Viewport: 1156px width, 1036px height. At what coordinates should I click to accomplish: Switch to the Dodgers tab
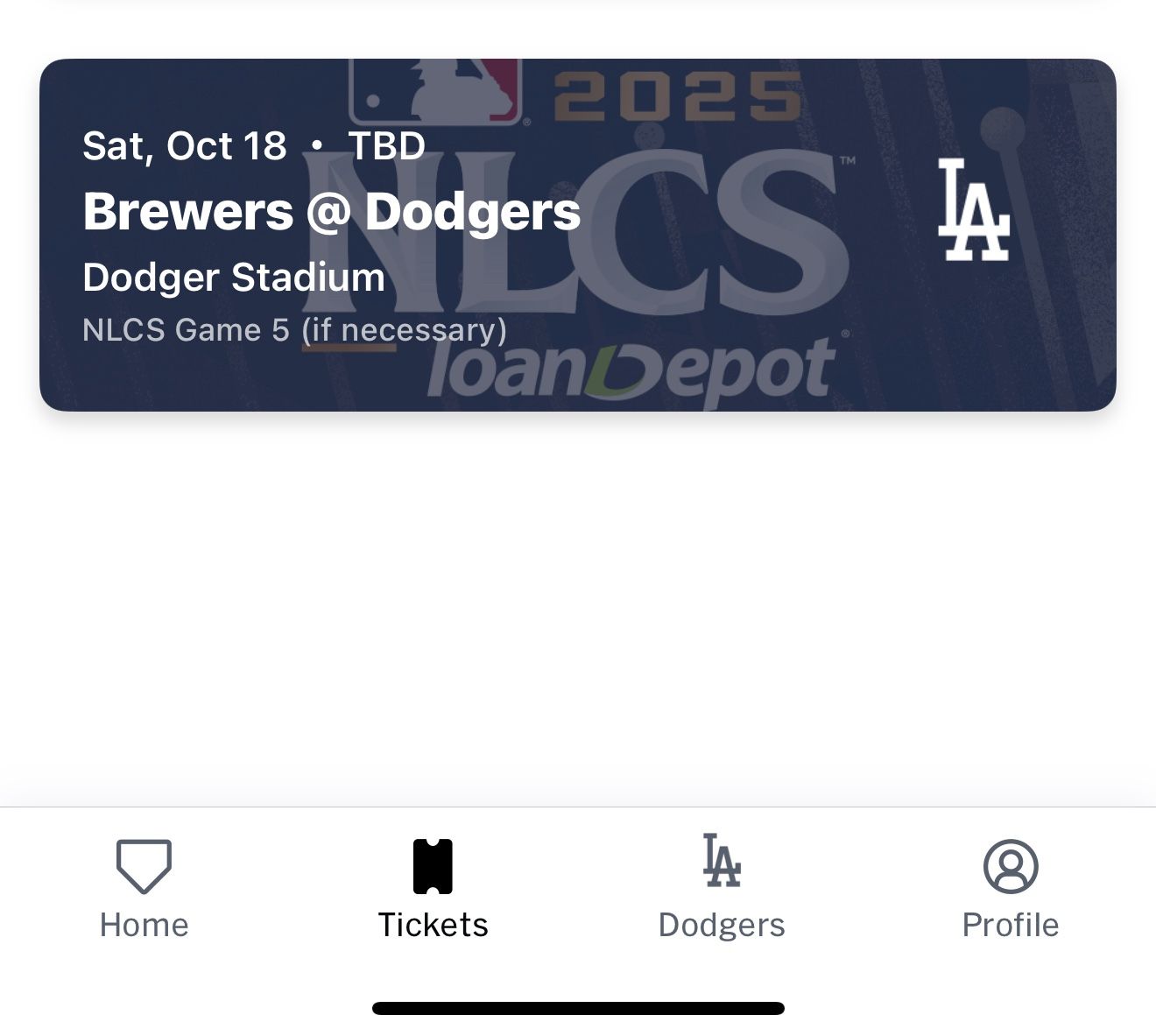click(722, 887)
